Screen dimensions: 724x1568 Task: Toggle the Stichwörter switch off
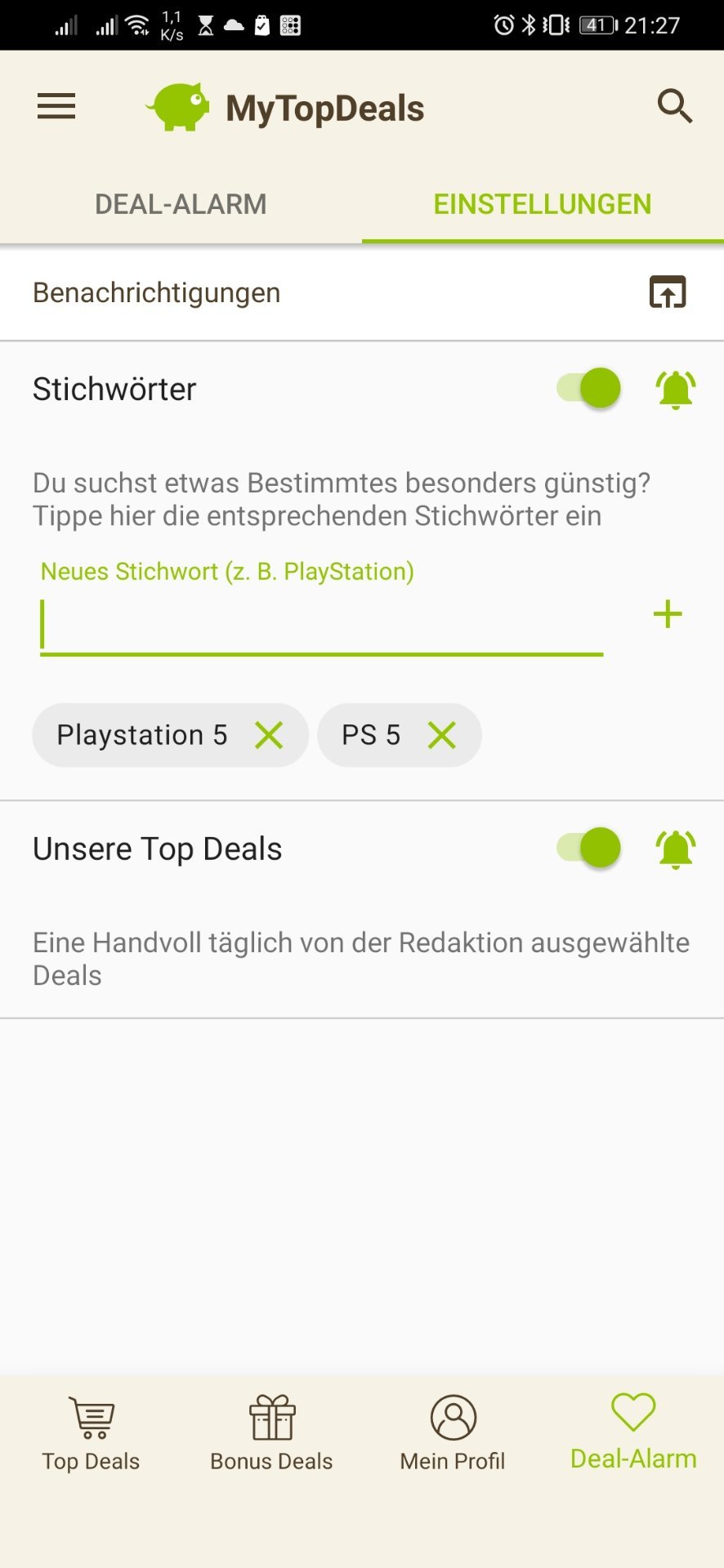point(589,388)
